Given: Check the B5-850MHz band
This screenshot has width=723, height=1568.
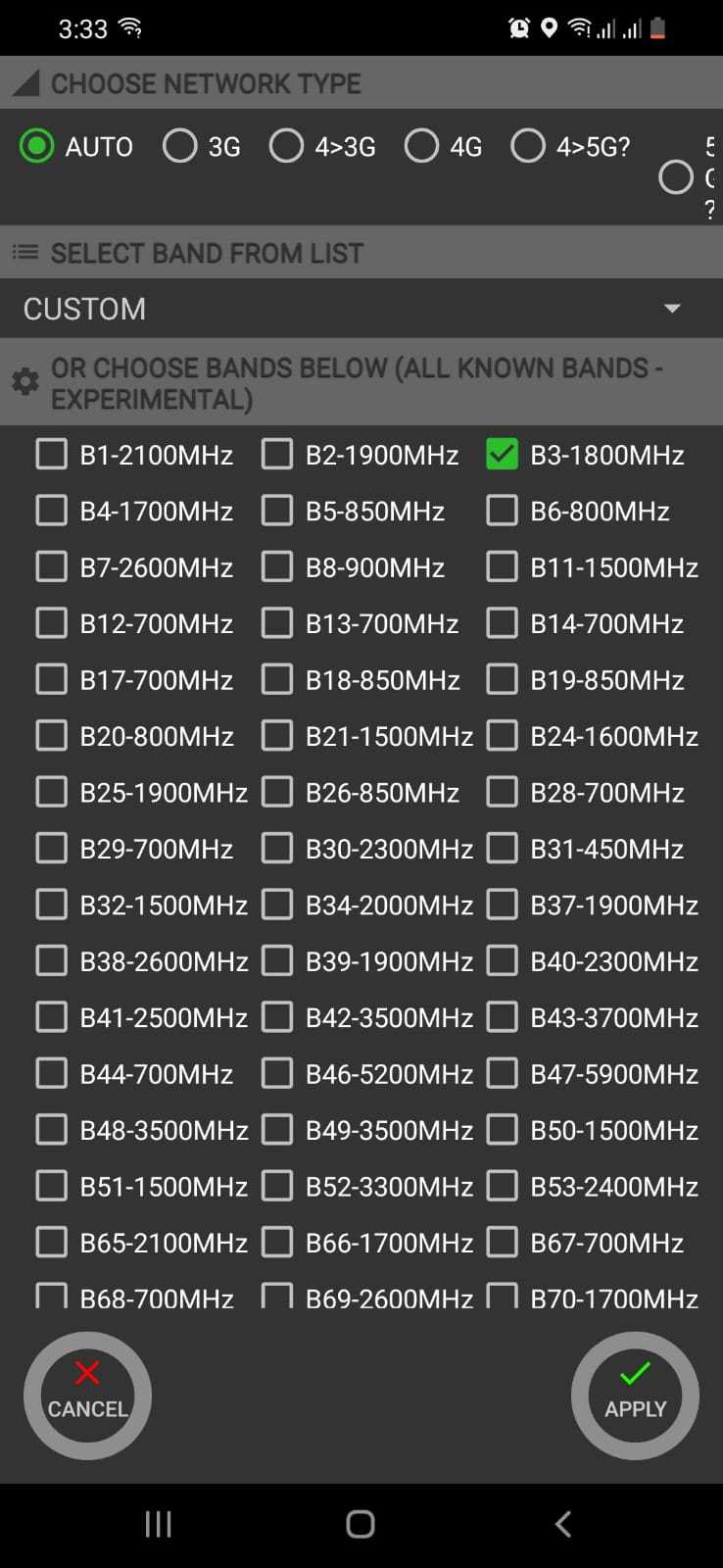Looking at the screenshot, I should (x=277, y=511).
